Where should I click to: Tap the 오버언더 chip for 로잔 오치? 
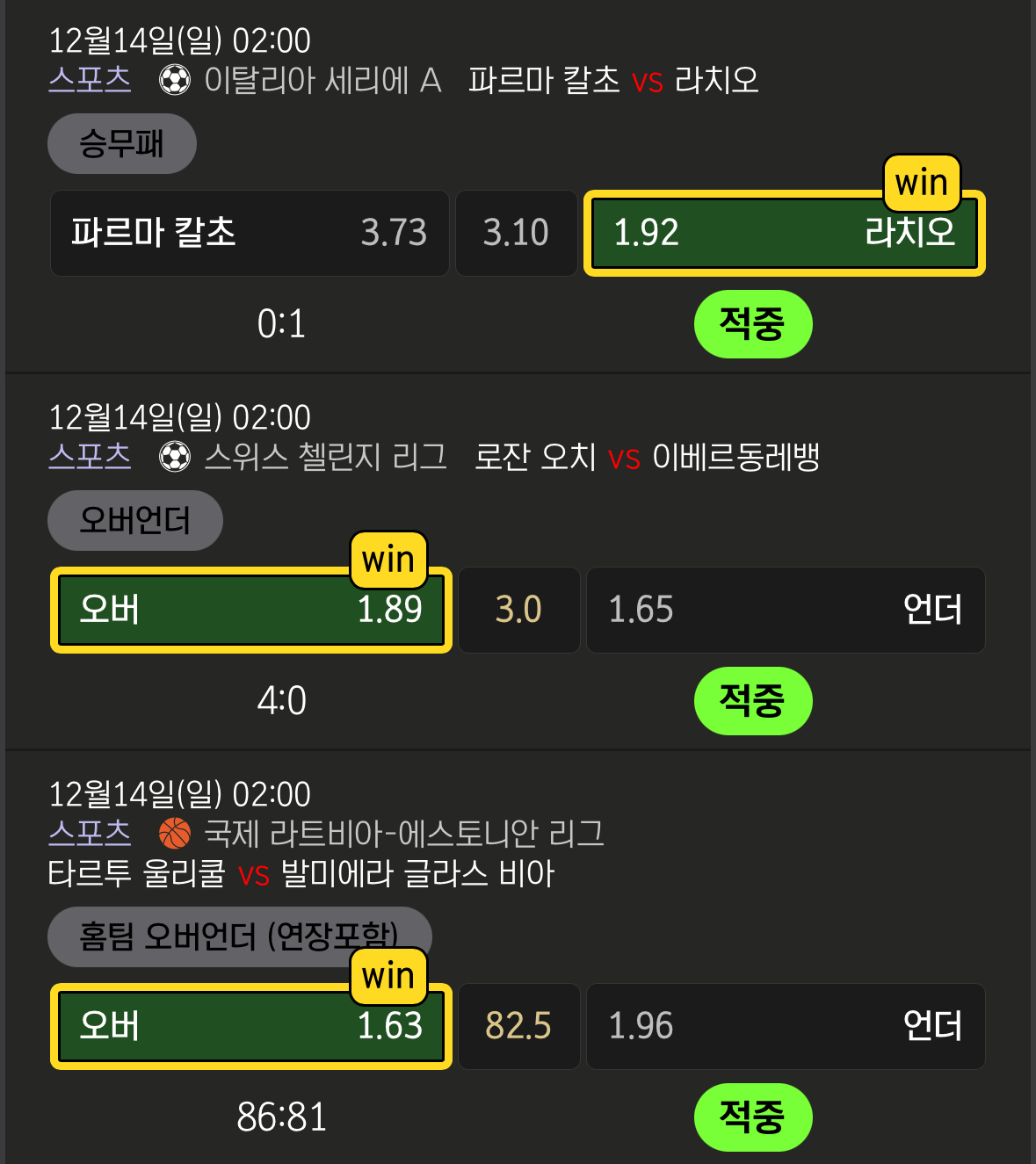(134, 520)
